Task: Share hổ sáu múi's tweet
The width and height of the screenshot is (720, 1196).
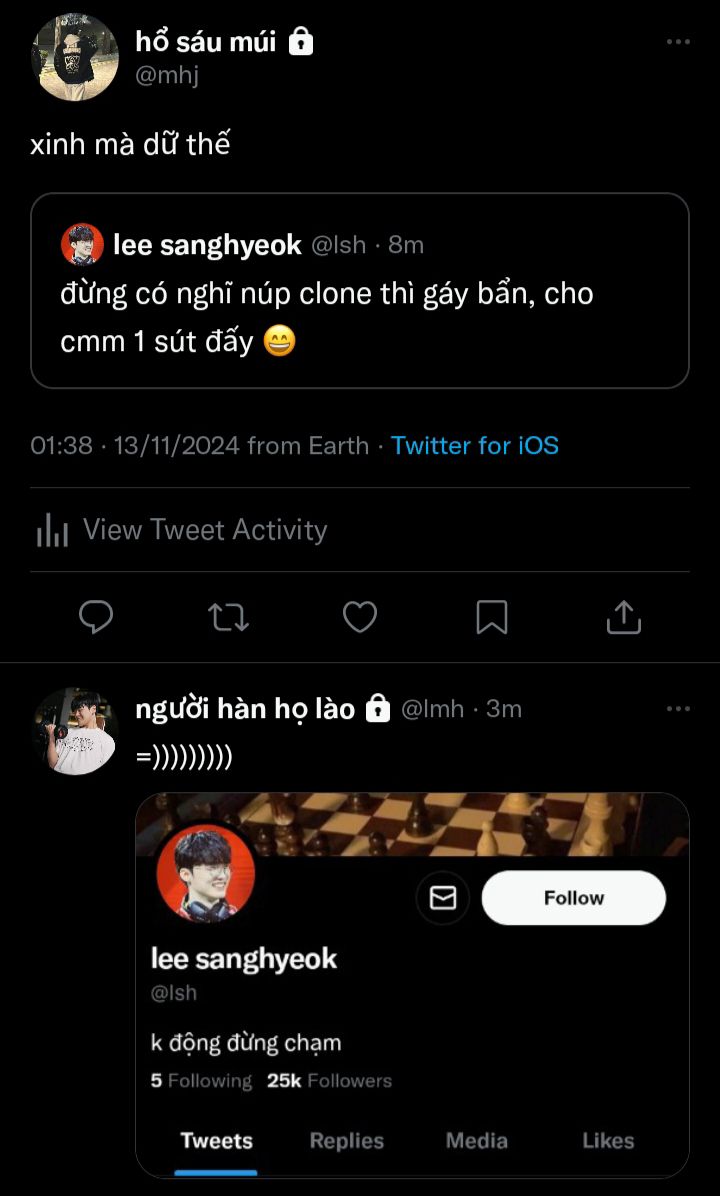Action: [623, 617]
